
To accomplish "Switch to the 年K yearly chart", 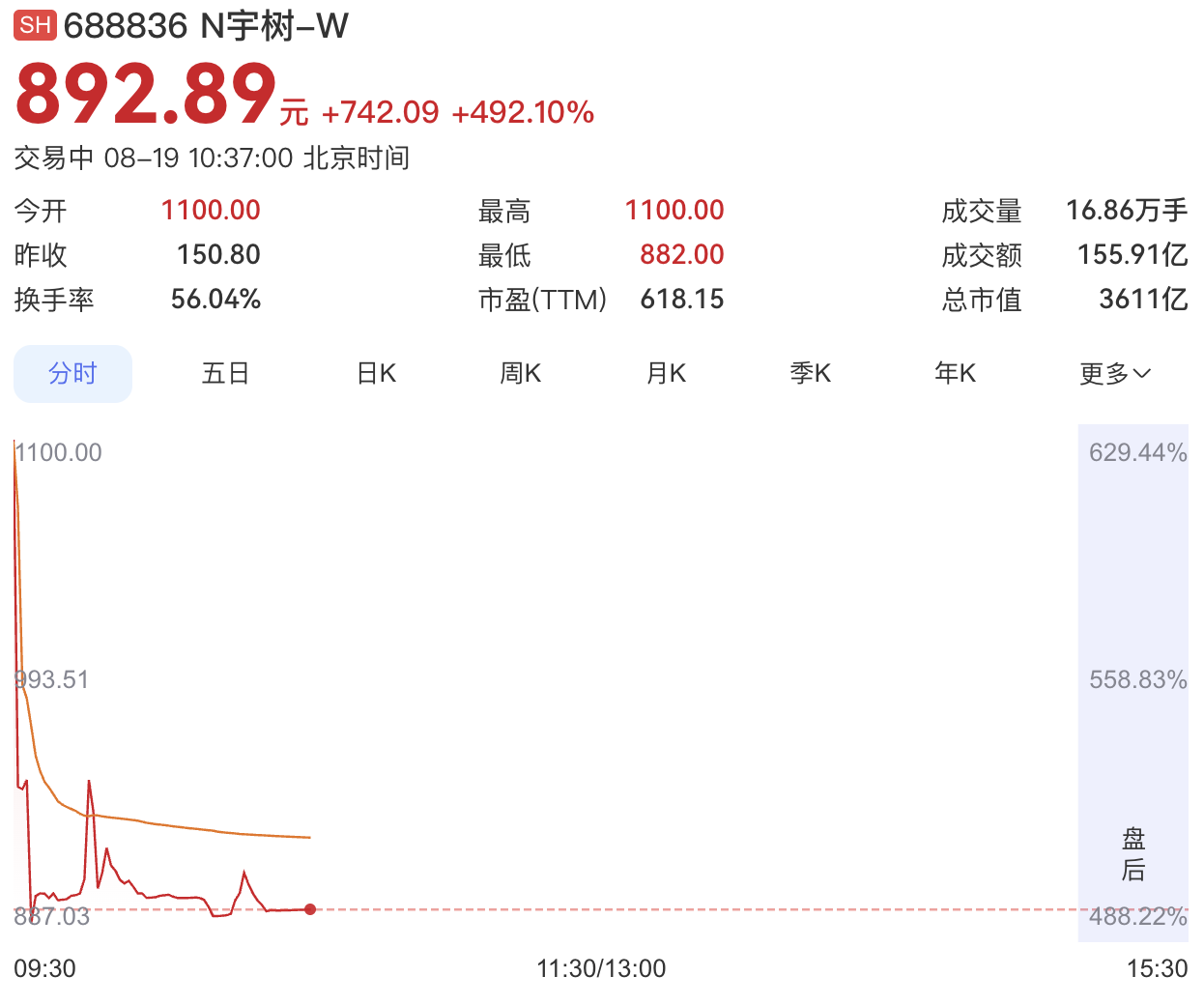I will point(955,374).
